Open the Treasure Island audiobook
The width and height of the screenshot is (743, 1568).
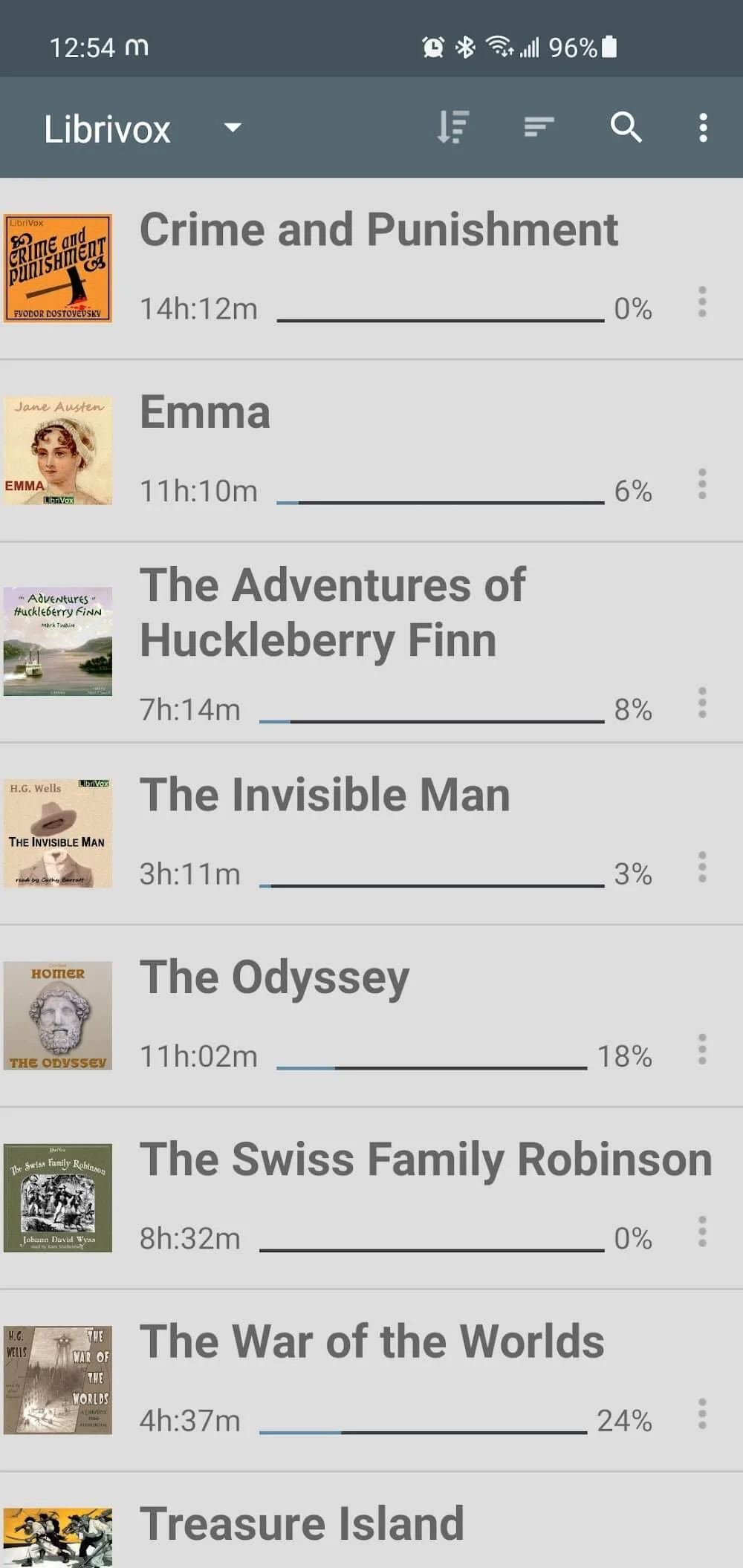[x=302, y=1523]
